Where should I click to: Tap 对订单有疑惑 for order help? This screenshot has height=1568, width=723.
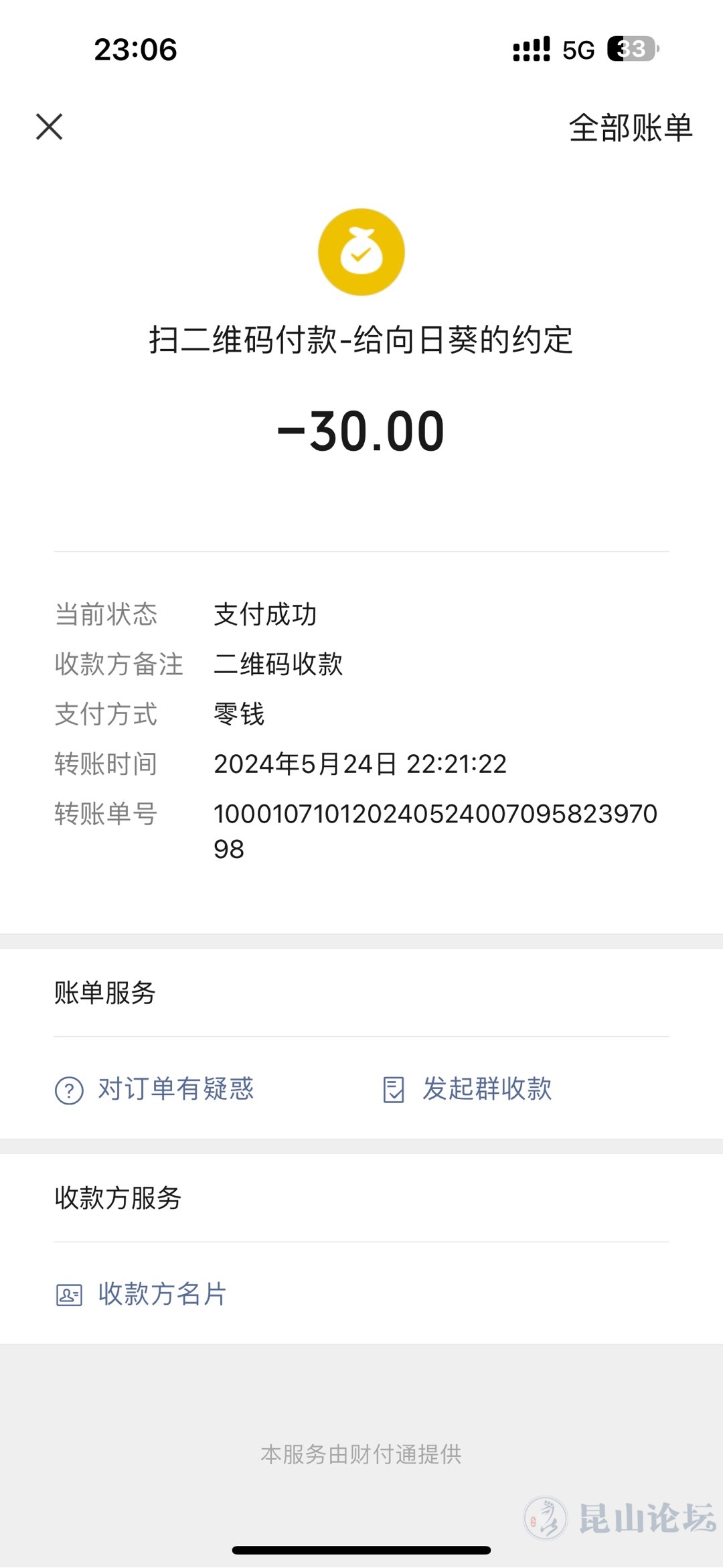(155, 1089)
